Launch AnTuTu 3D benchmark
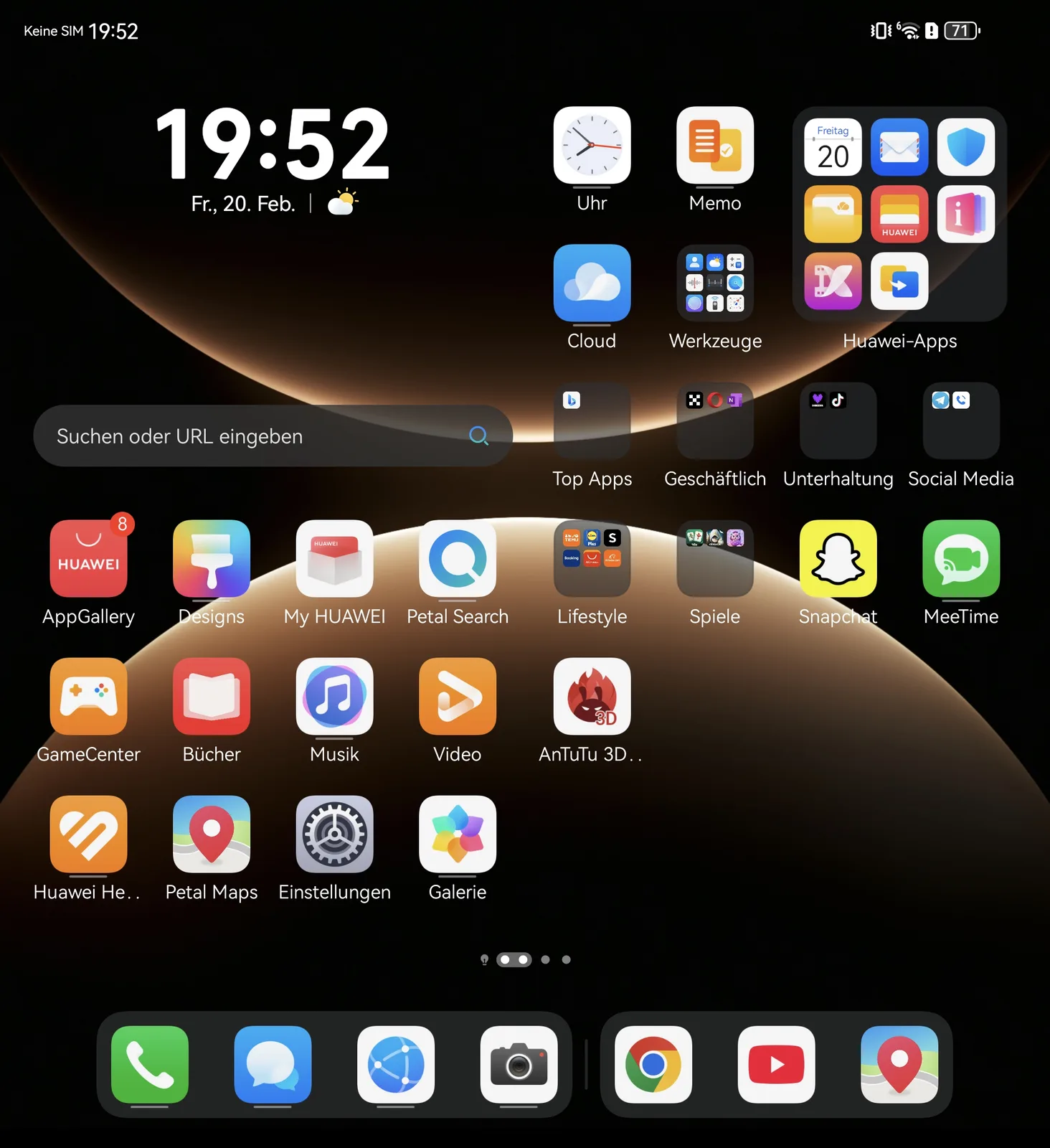The width and height of the screenshot is (1050, 1148). pyautogui.click(x=592, y=697)
